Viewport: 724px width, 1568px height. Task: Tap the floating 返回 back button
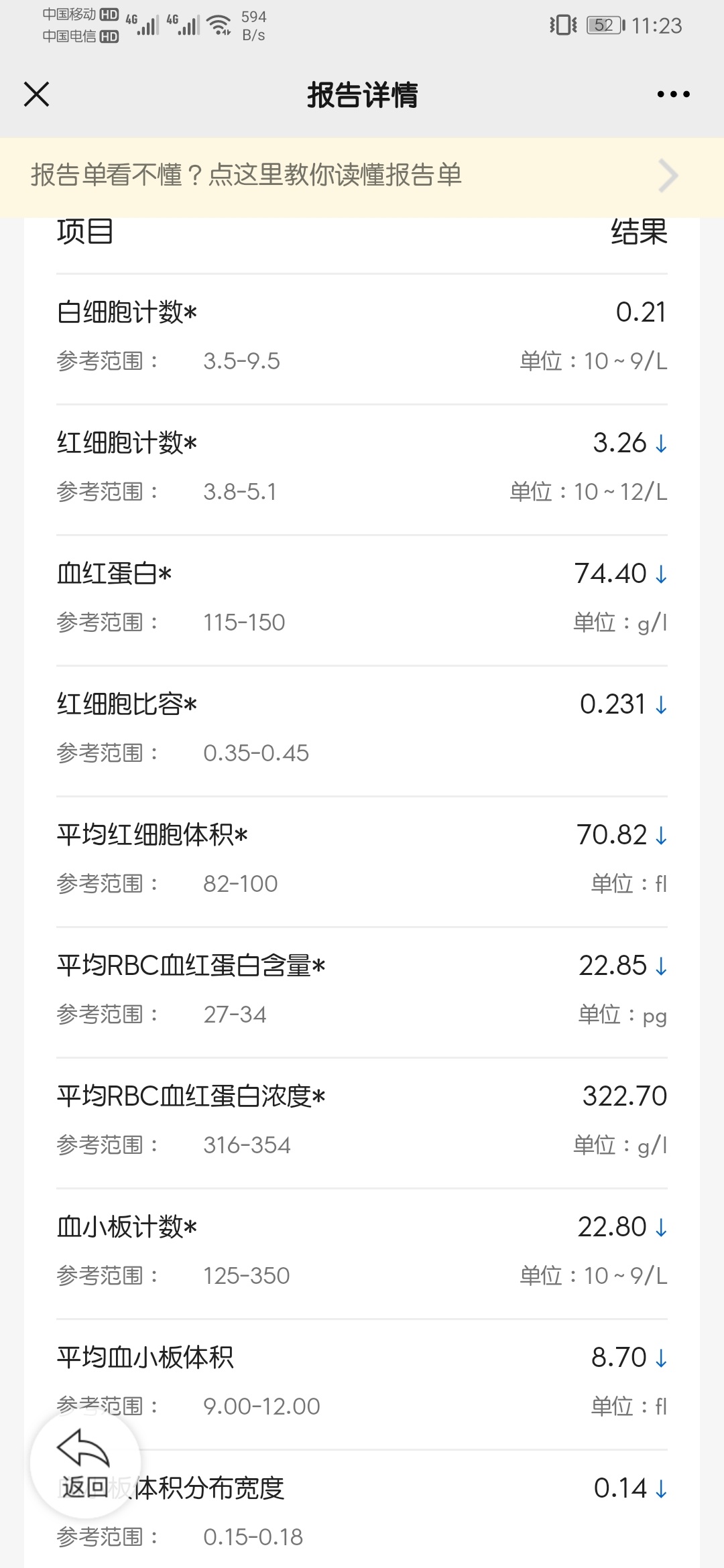point(85,1464)
